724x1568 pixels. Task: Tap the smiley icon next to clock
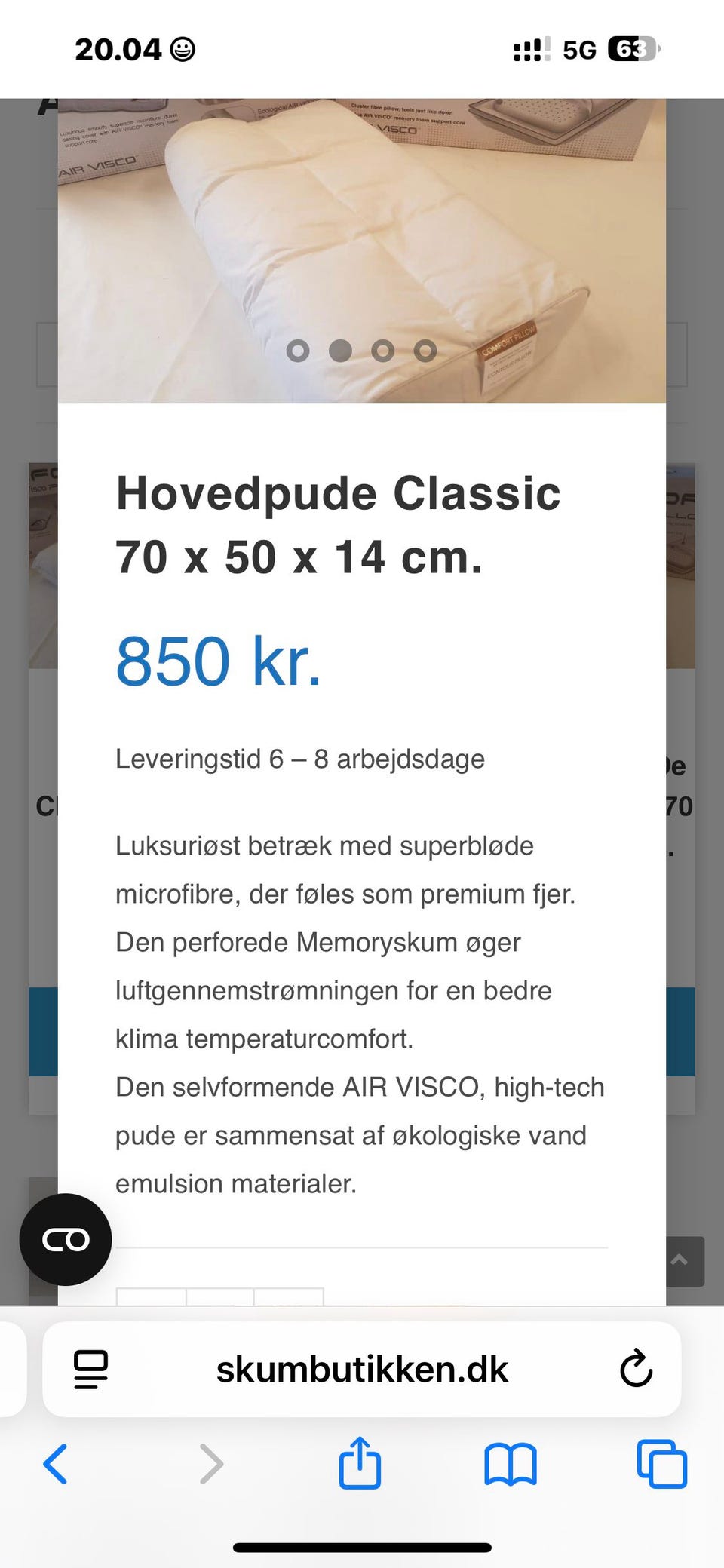tap(181, 48)
